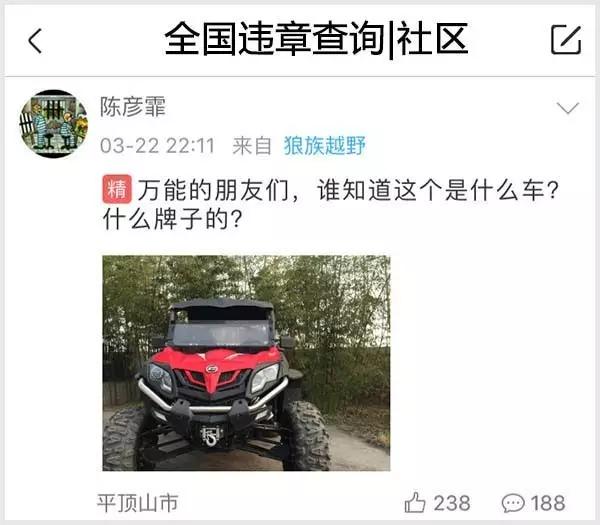Open 陈彦霏's username
The height and width of the screenshot is (525, 600).
(x=132, y=106)
